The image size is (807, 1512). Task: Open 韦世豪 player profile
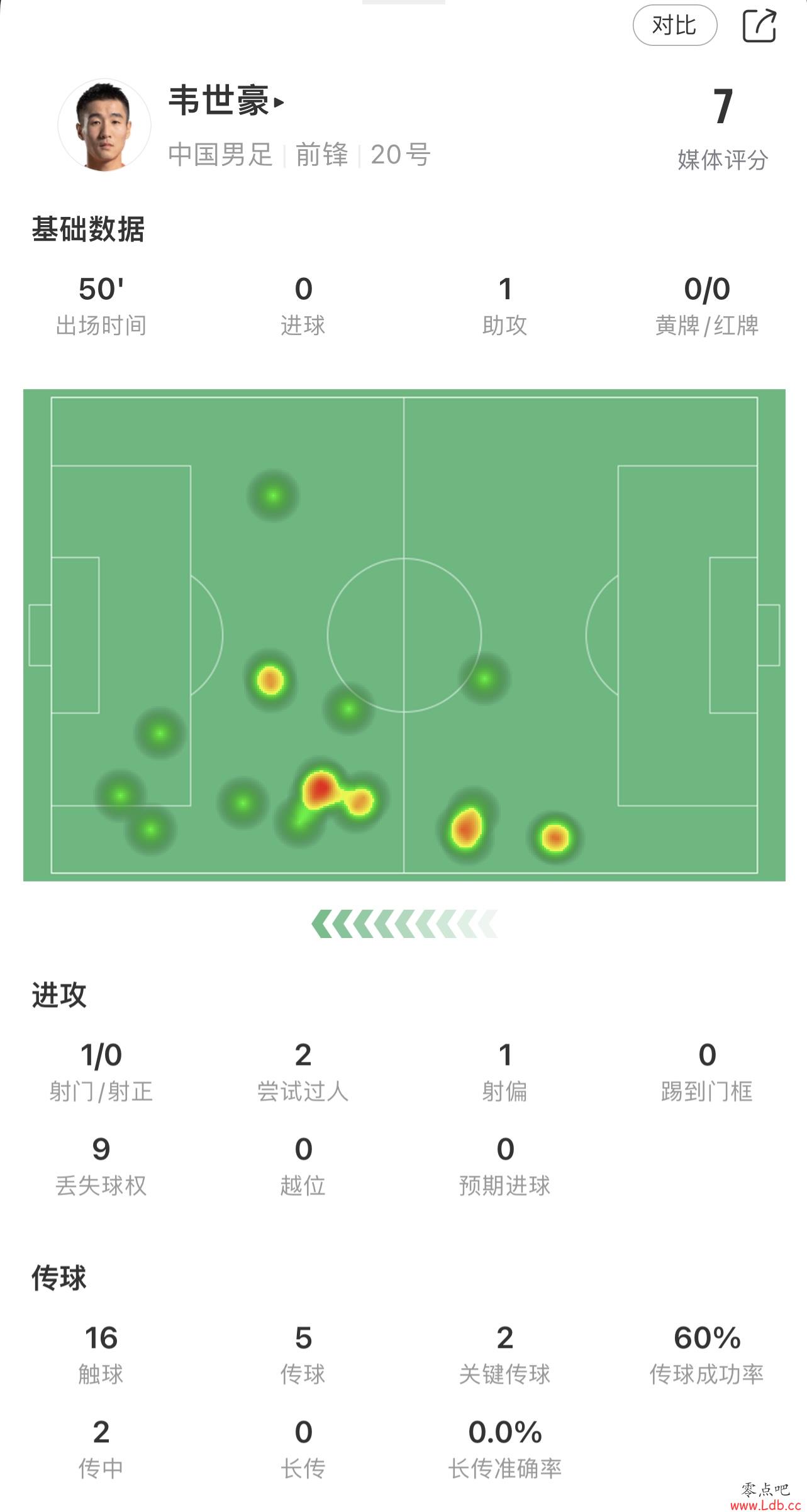[x=225, y=101]
